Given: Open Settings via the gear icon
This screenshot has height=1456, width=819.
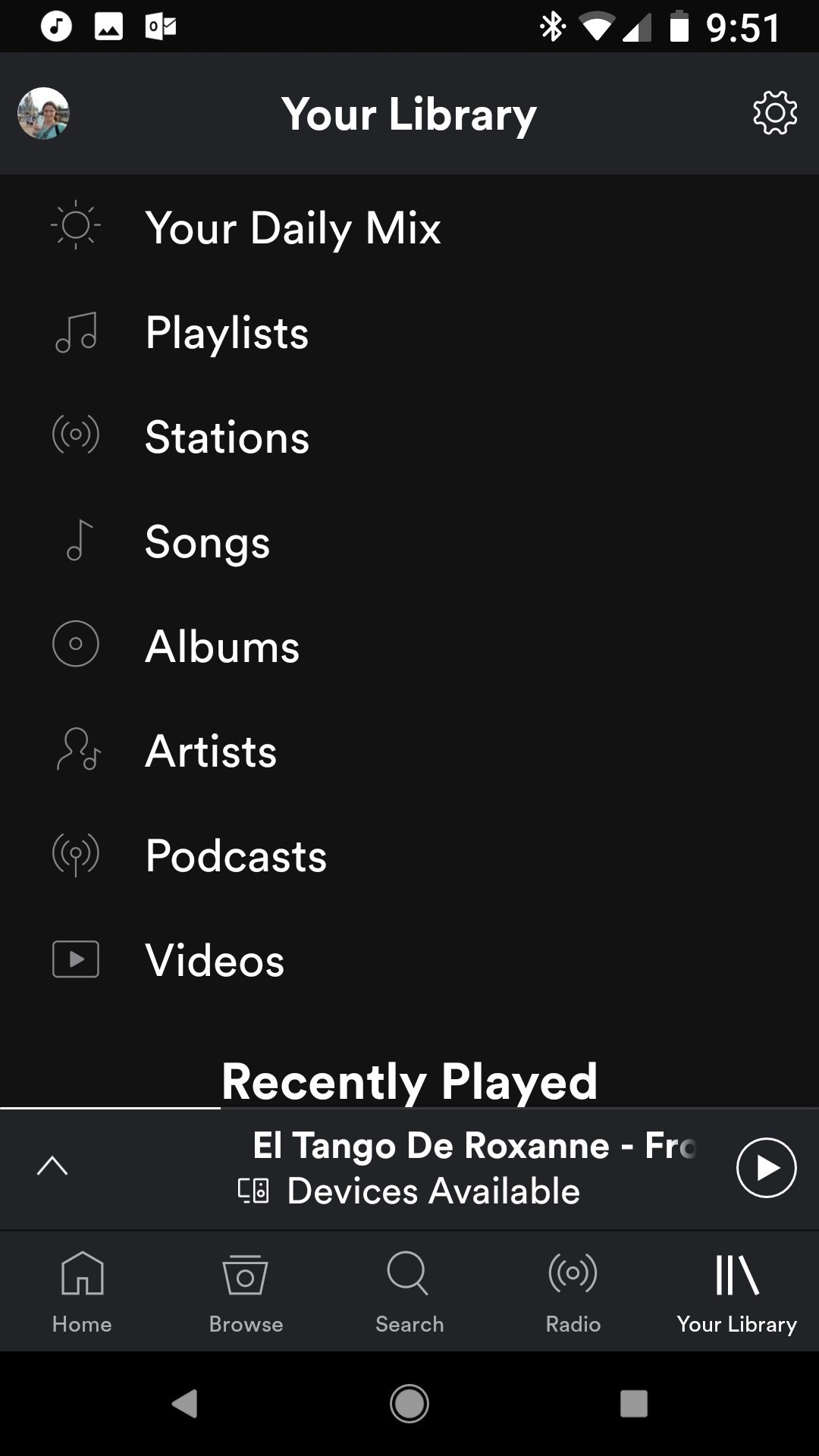Looking at the screenshot, I should [774, 114].
